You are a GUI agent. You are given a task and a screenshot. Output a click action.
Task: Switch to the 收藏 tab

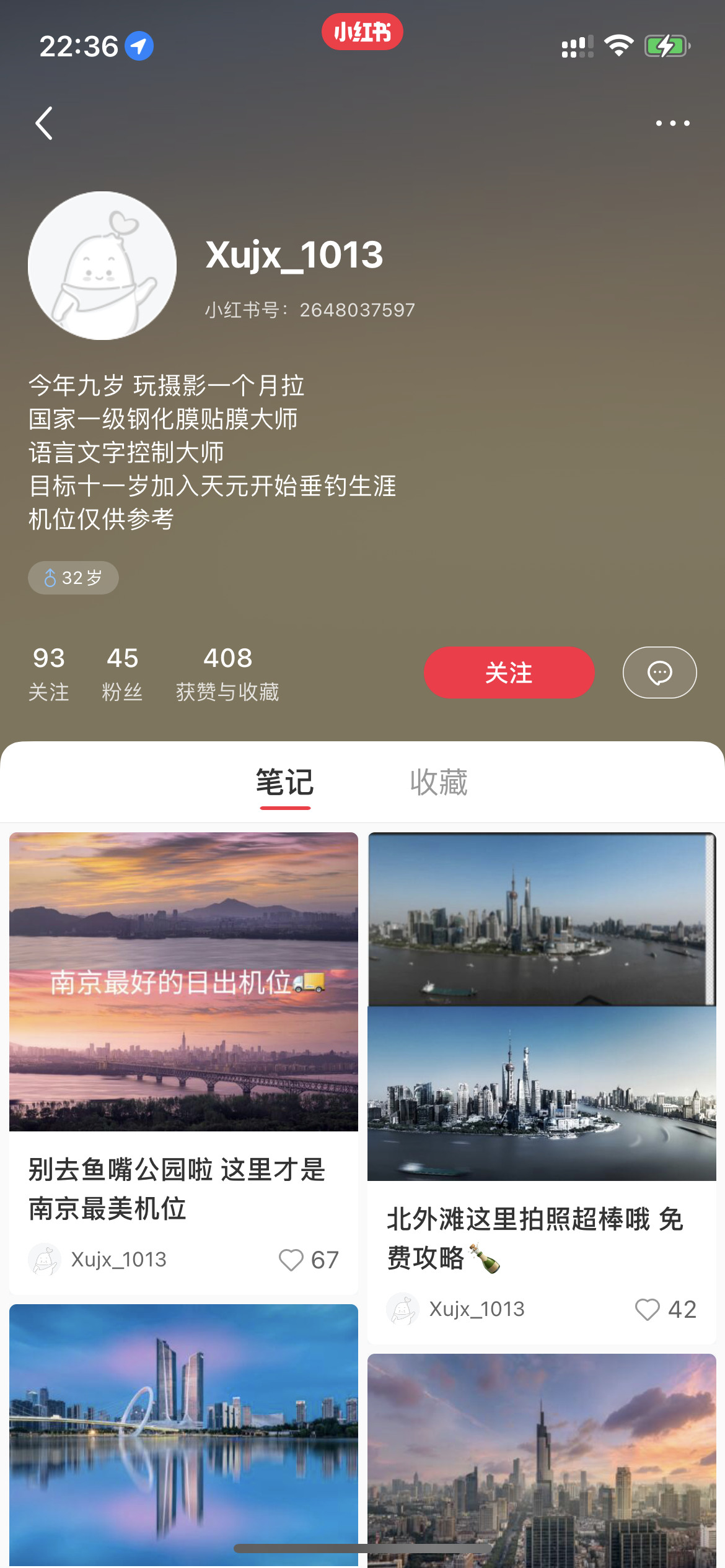[439, 782]
